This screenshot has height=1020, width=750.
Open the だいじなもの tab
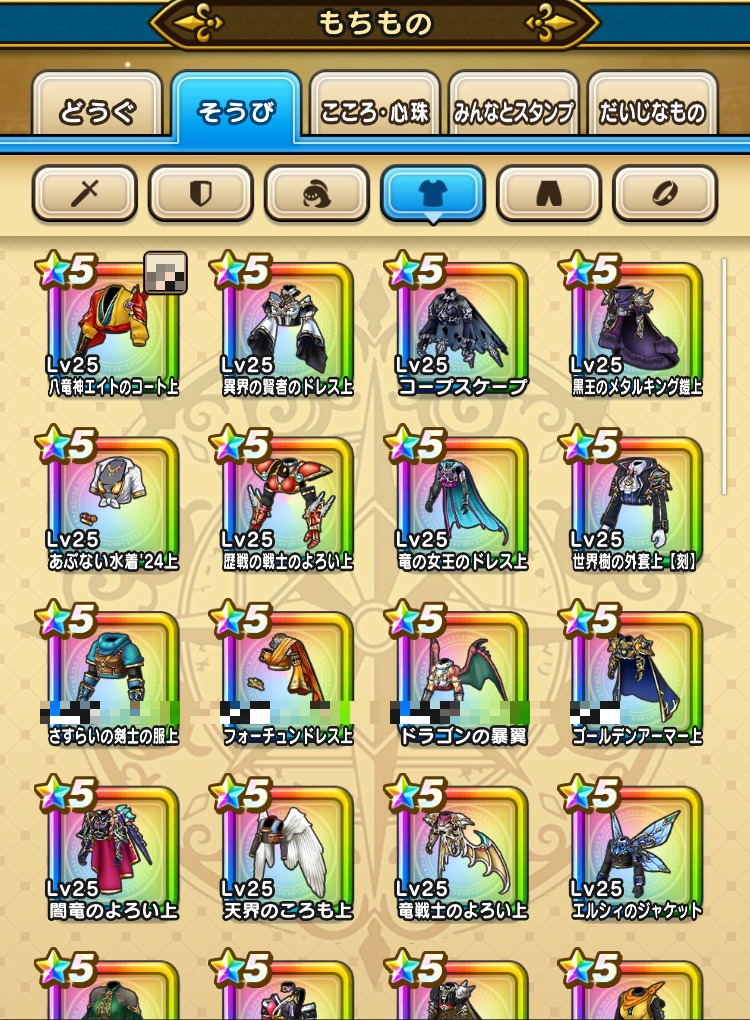click(652, 111)
